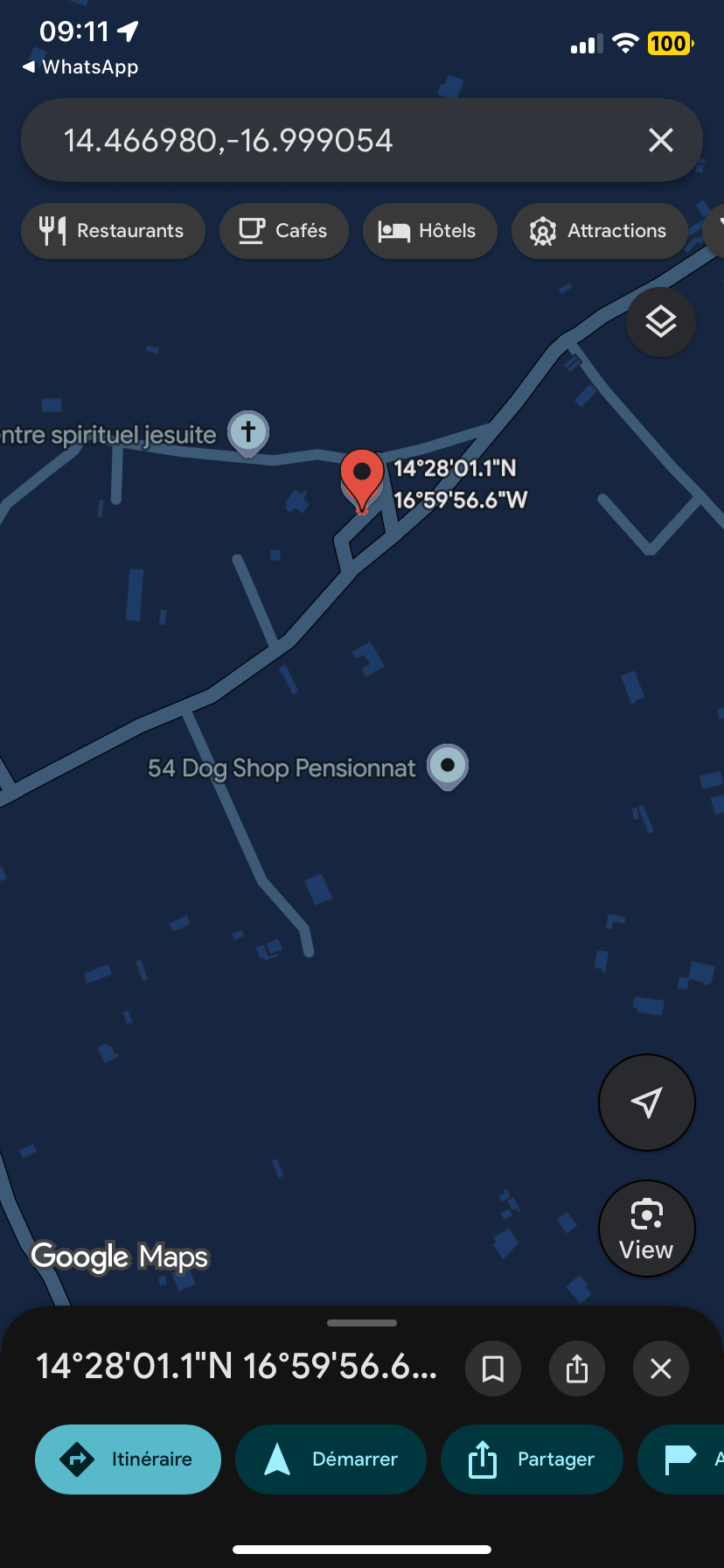Save this location with the bookmark icon
The width and height of the screenshot is (724, 1568).
point(493,1368)
